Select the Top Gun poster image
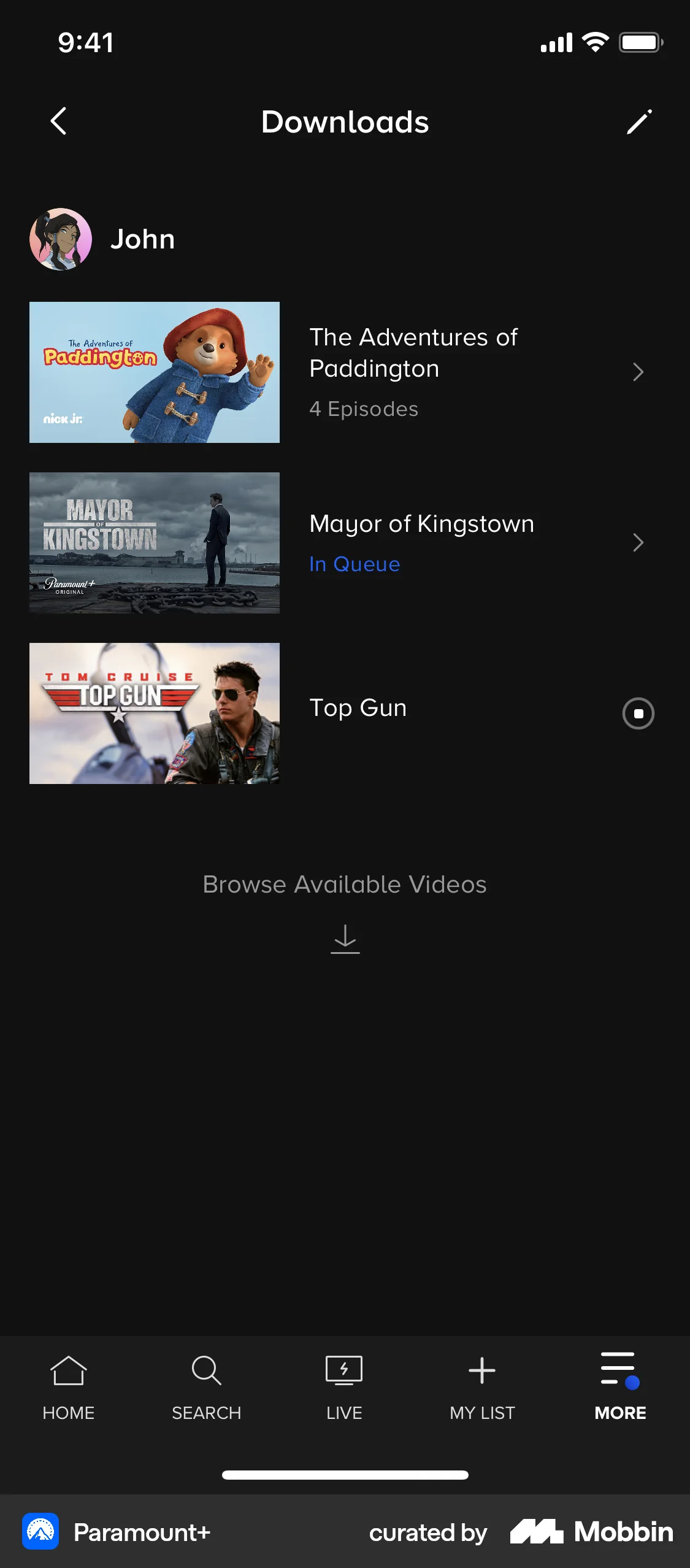 154,713
